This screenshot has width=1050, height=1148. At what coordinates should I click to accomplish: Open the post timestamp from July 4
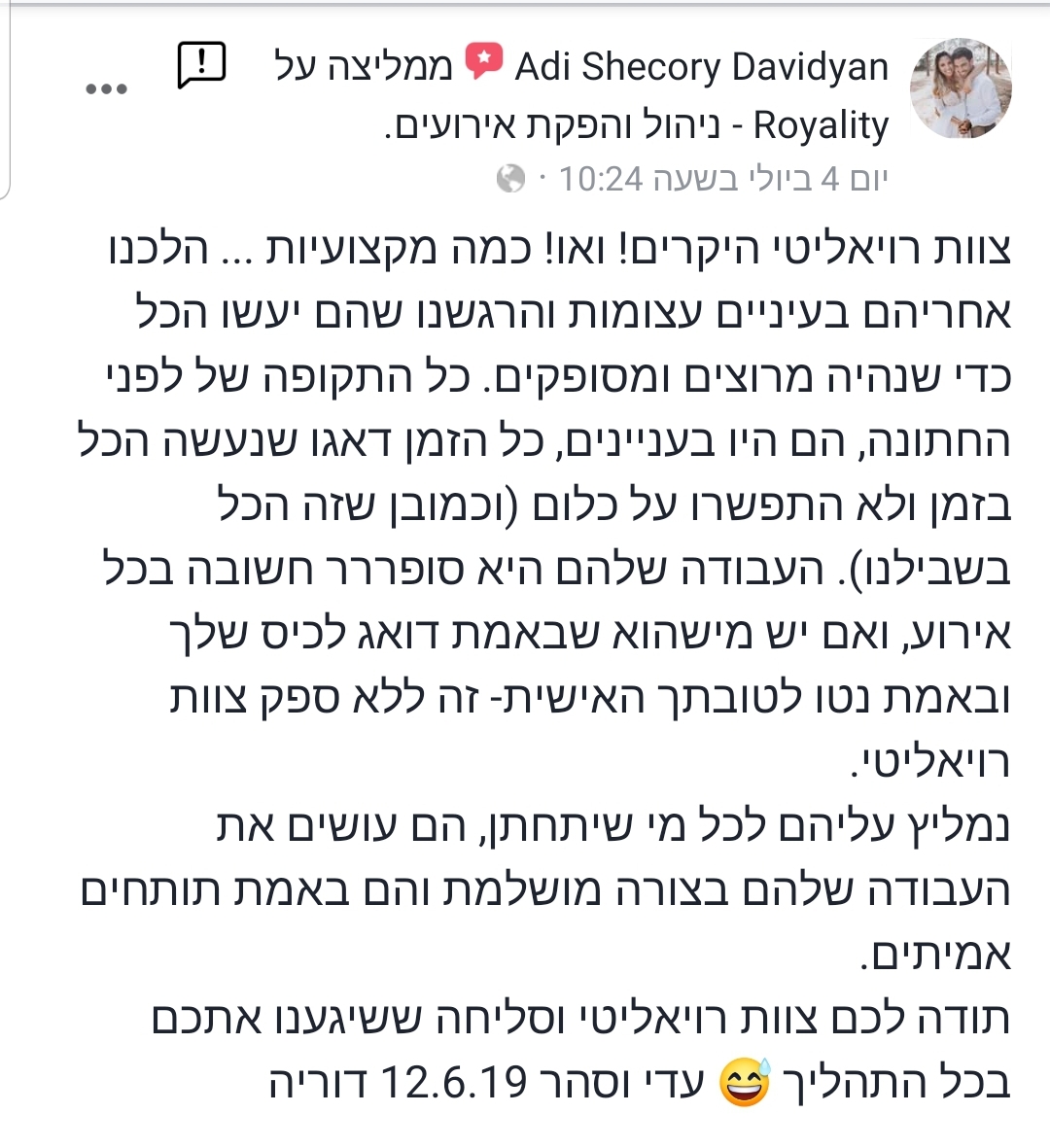click(719, 179)
